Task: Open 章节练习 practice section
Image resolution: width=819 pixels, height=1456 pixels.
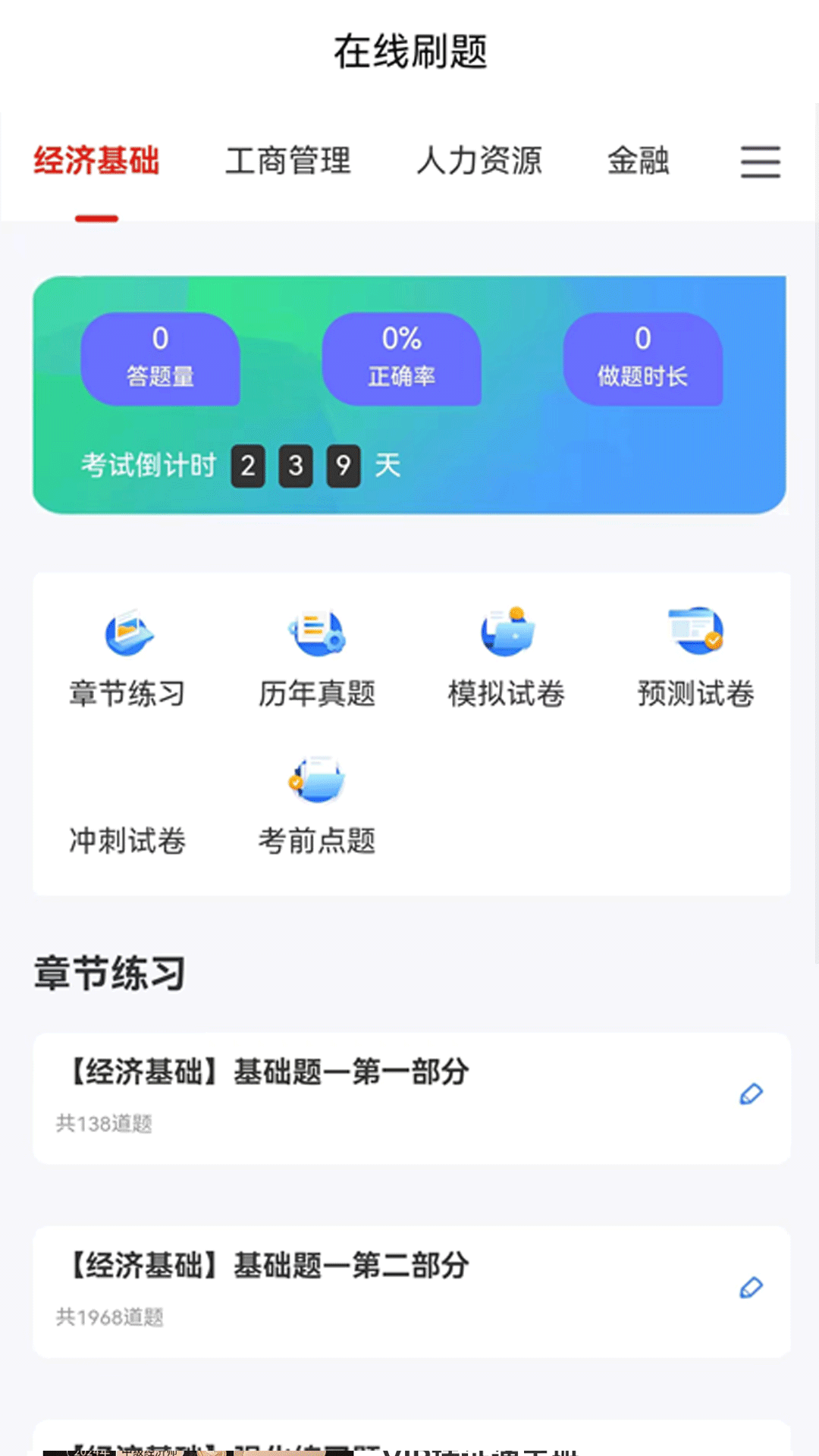Action: coord(127,658)
